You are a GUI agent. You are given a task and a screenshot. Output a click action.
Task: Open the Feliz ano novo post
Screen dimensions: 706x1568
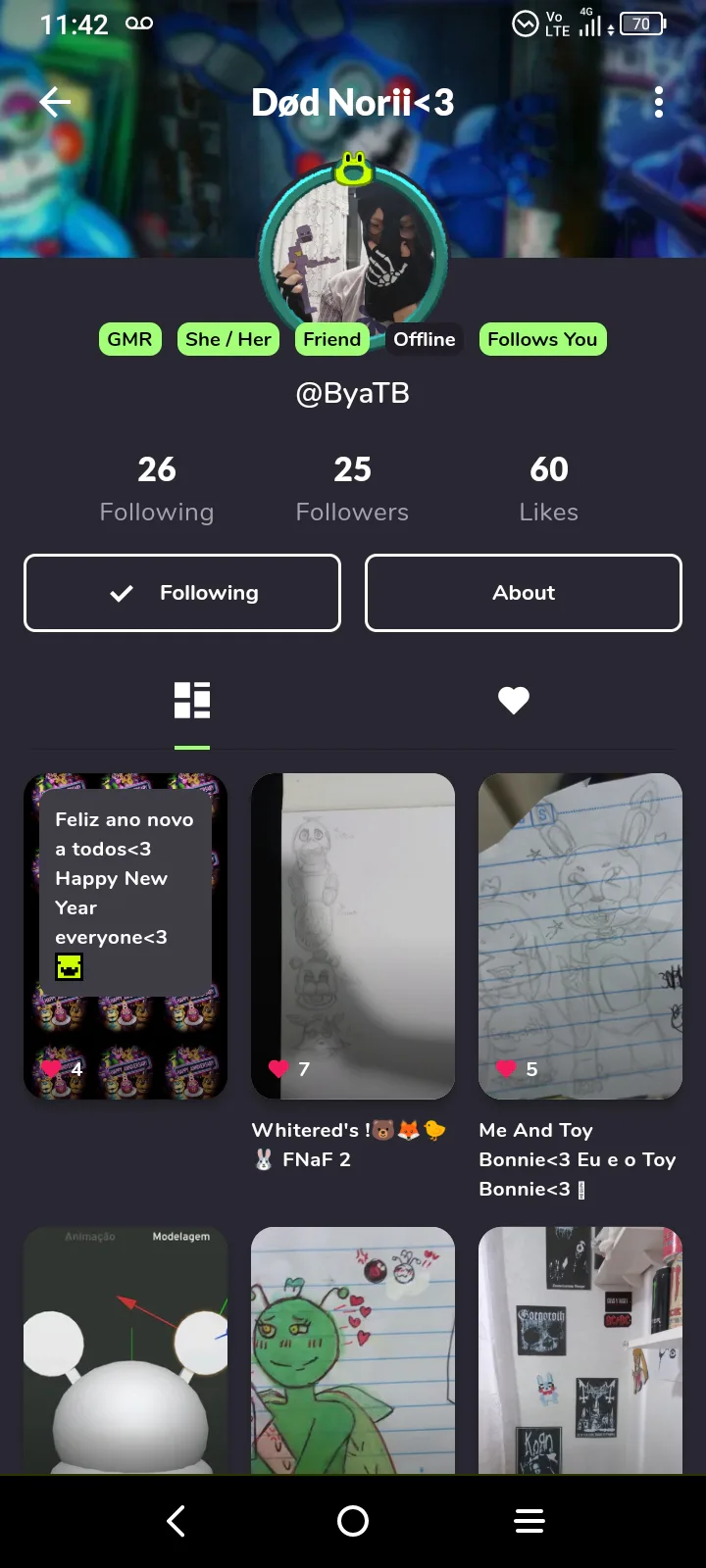tap(126, 936)
